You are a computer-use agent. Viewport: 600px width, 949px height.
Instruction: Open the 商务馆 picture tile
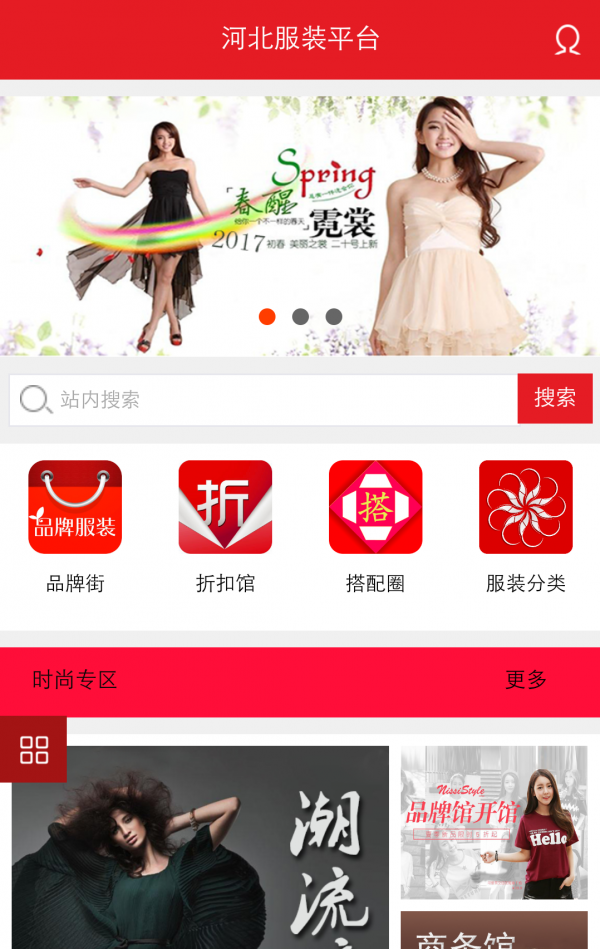pos(494,932)
